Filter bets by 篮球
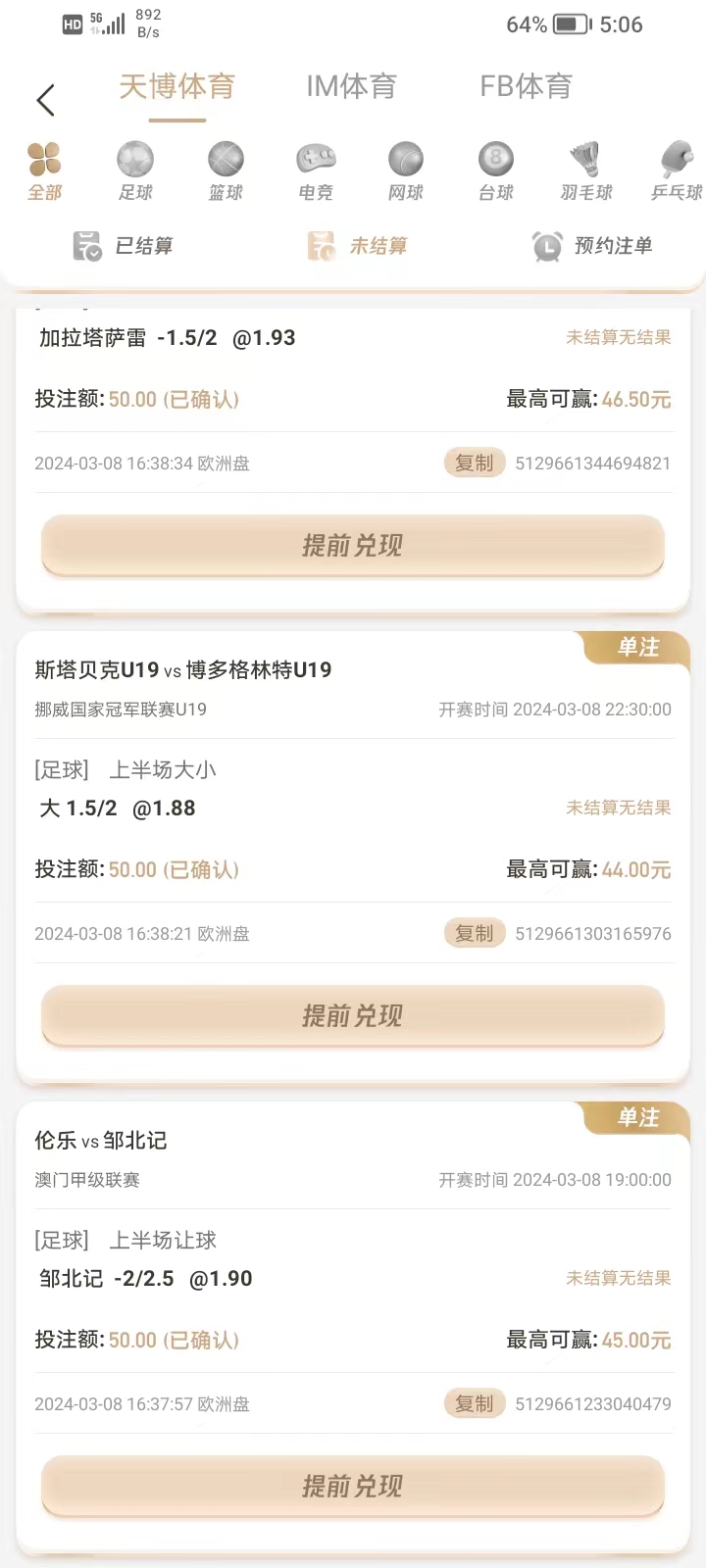 [226, 171]
